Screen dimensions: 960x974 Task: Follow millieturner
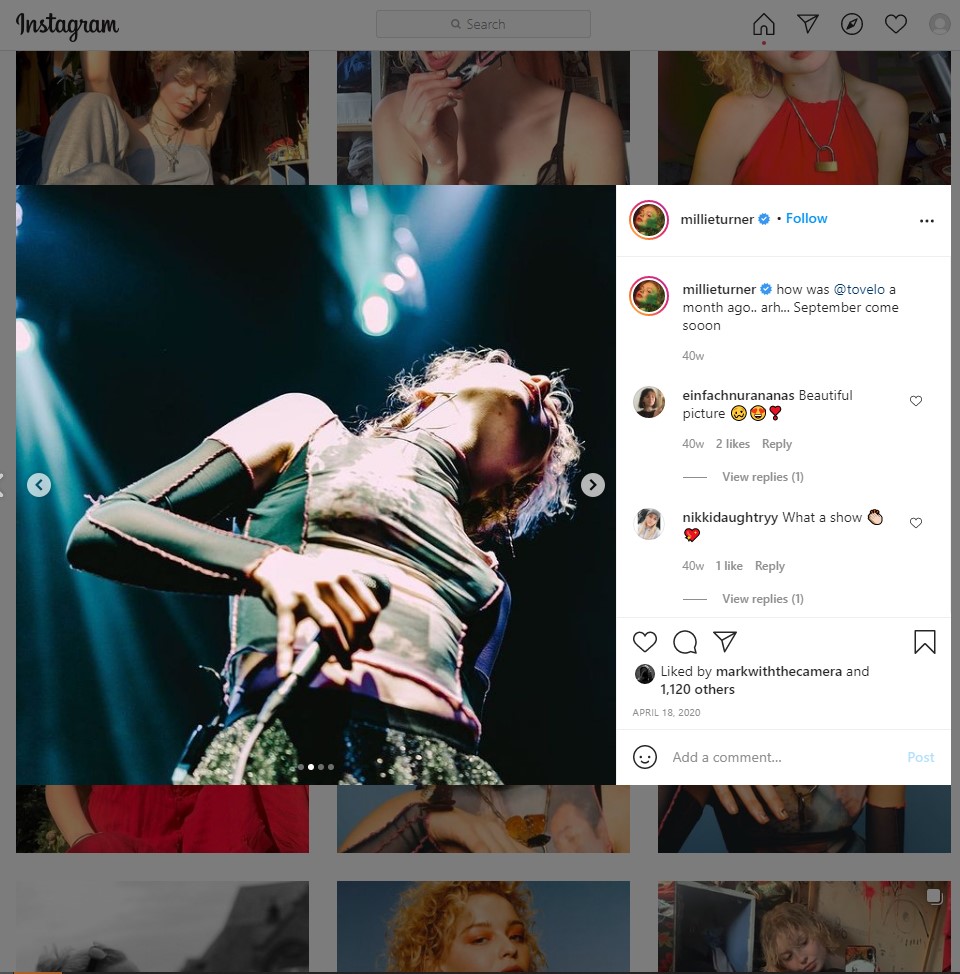click(806, 219)
